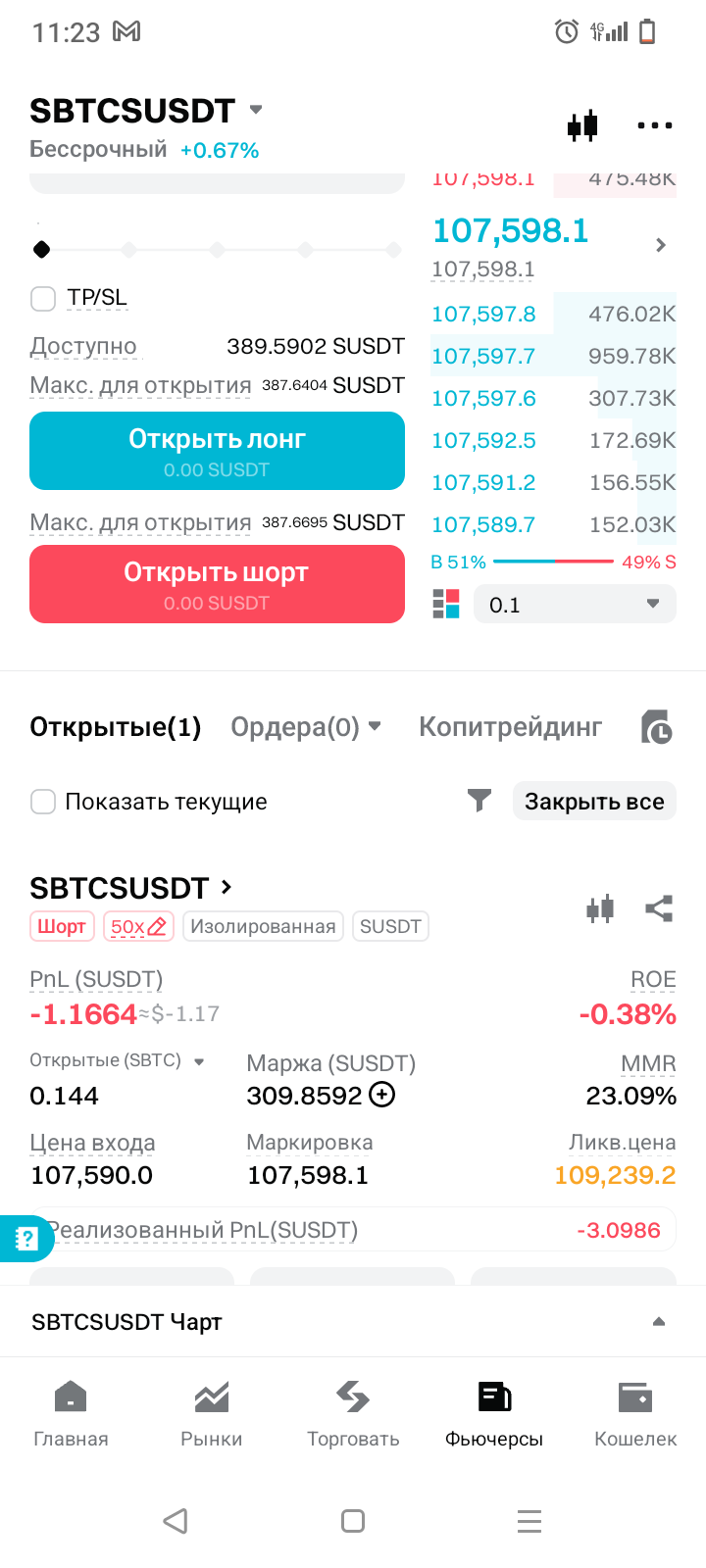Tap Открыть лонг button
Viewport: 706px width, 1568px height.
point(217,451)
